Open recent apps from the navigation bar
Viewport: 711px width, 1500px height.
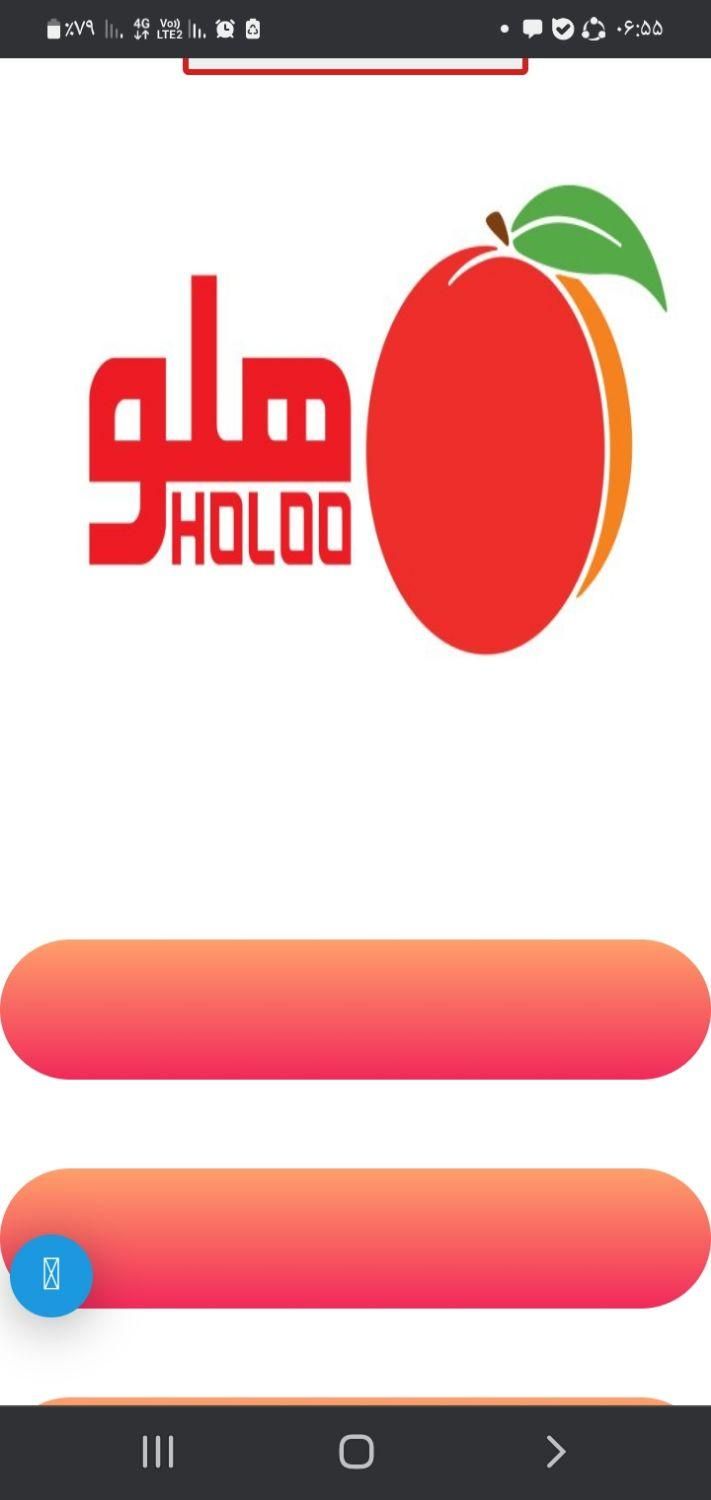[x=158, y=1451]
